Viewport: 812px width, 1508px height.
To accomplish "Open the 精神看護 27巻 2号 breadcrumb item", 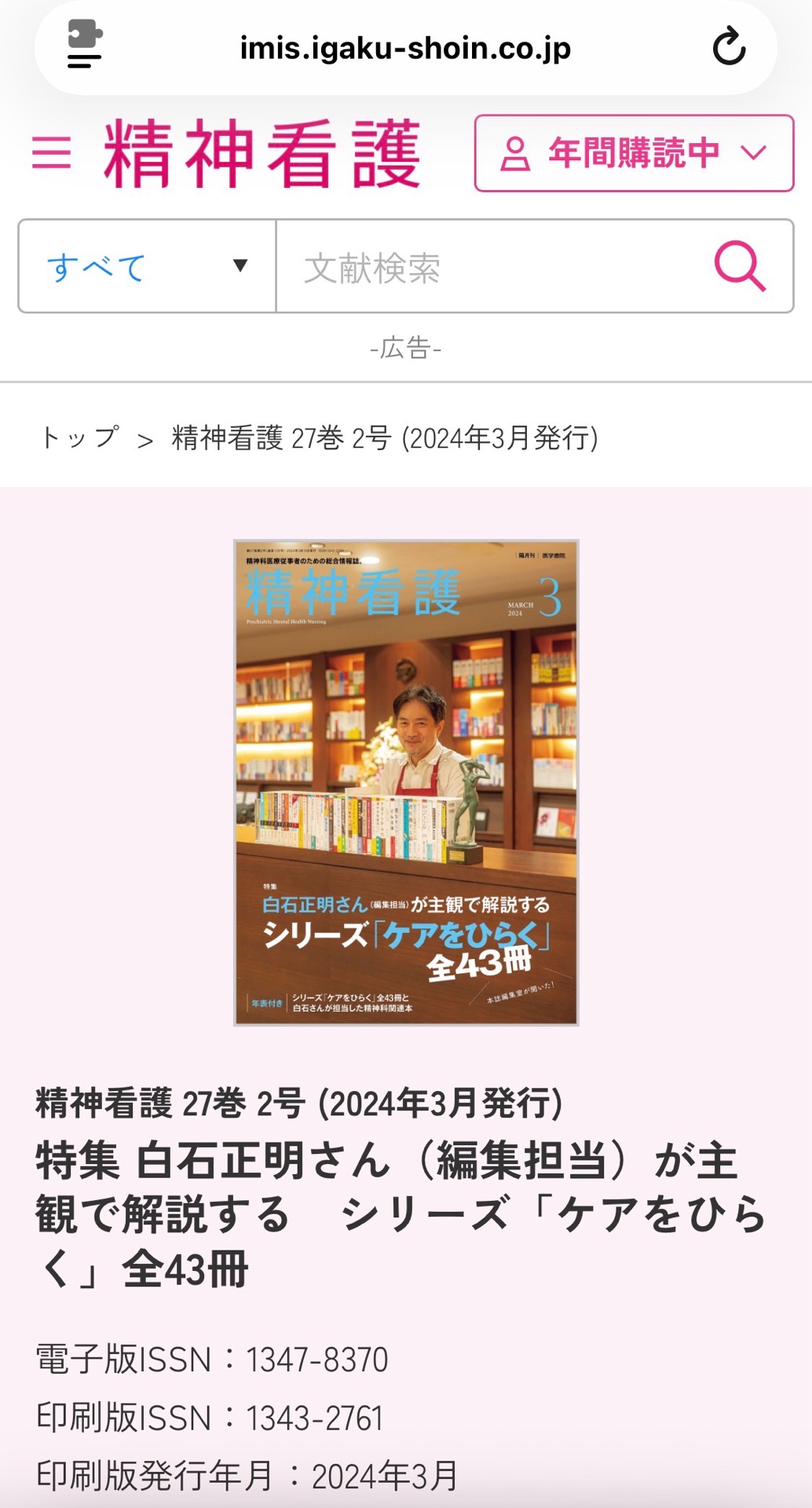I will tap(382, 437).
